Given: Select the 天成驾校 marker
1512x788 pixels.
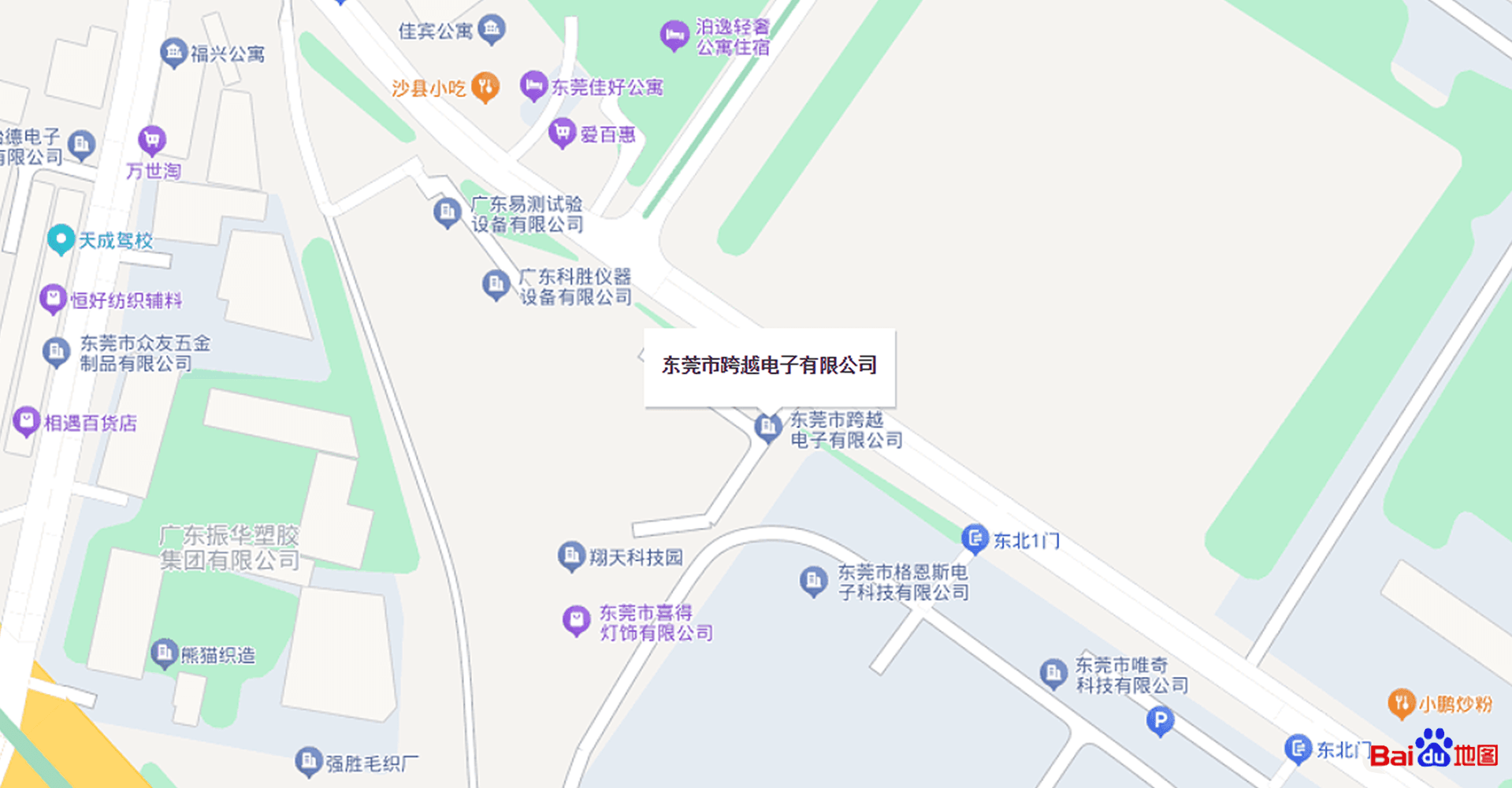Looking at the screenshot, I should tap(61, 240).
